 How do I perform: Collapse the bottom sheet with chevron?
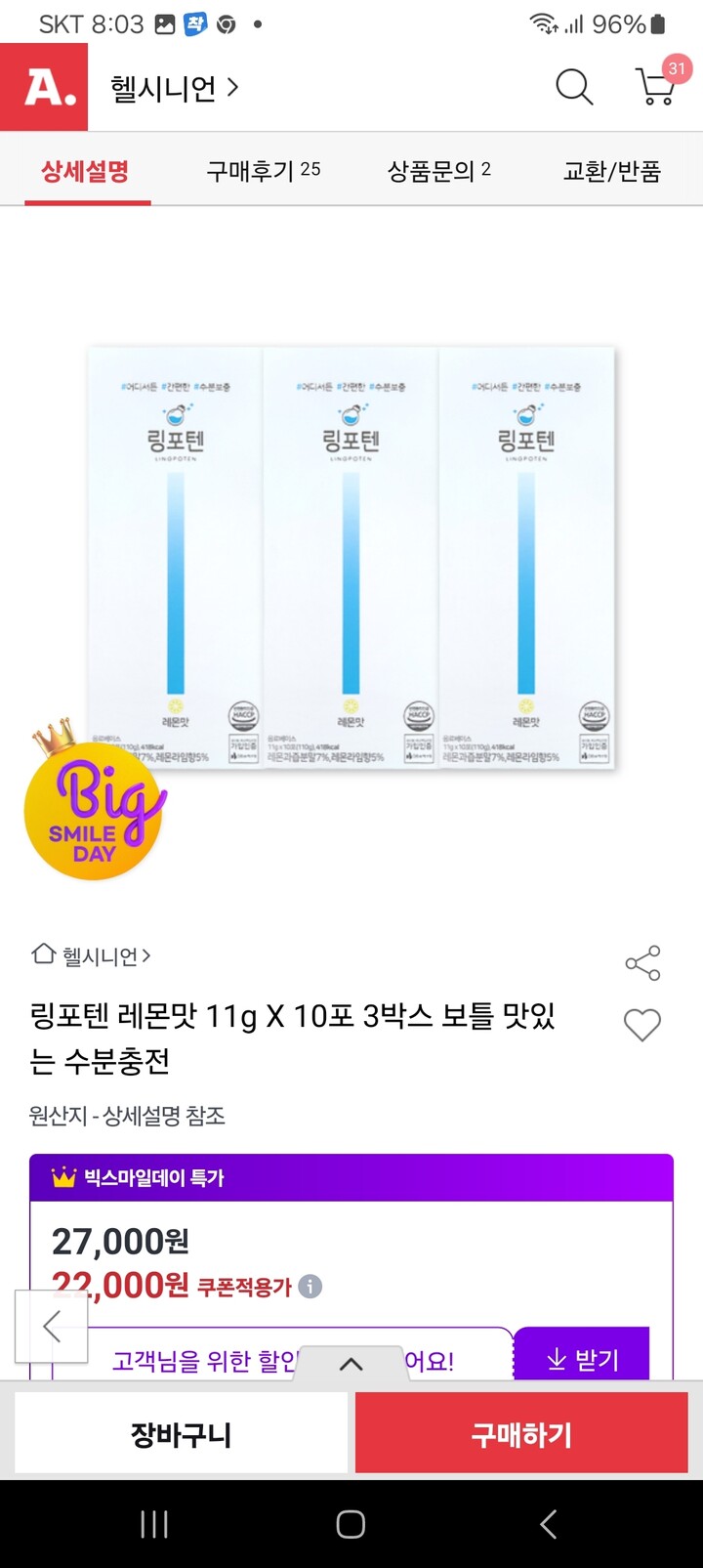(x=351, y=1363)
